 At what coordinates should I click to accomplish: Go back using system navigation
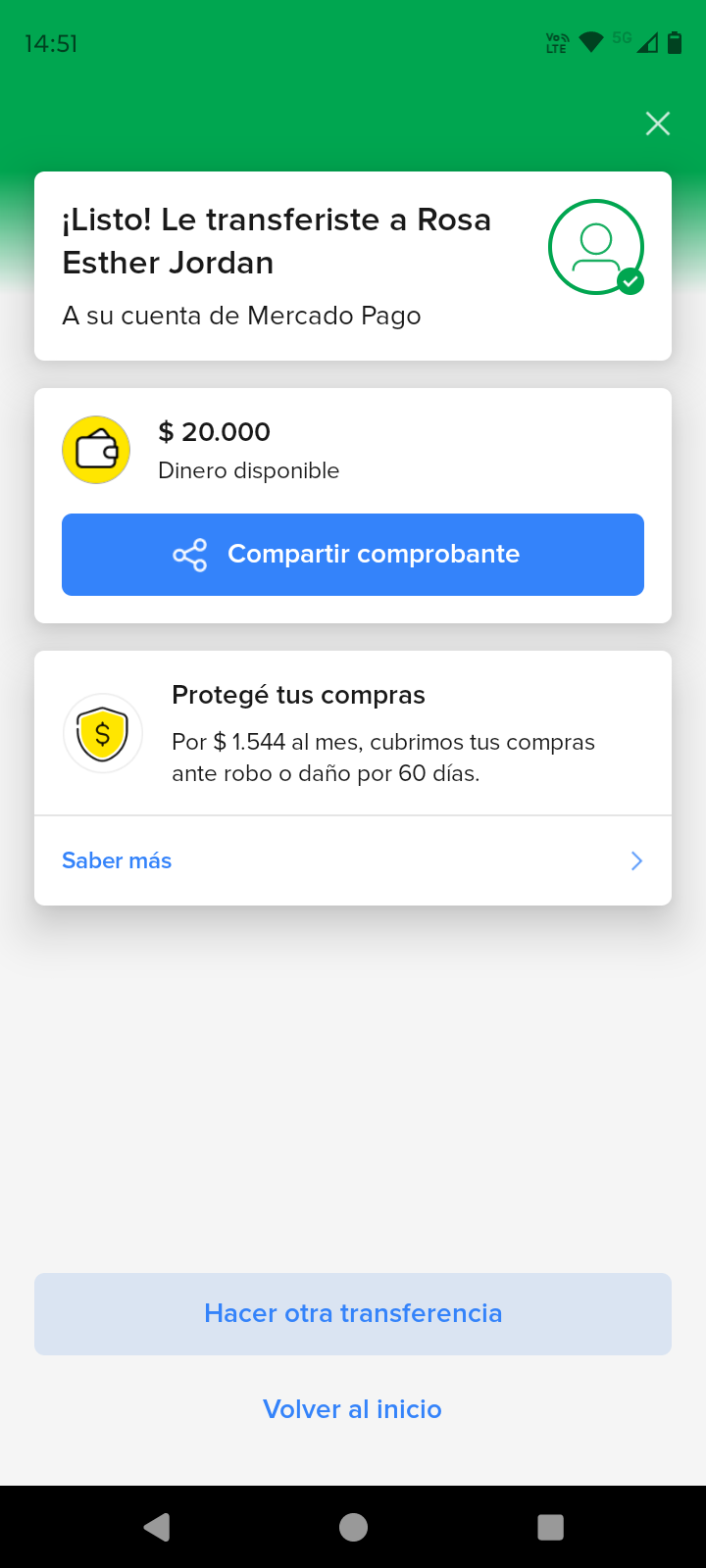pyautogui.click(x=157, y=1527)
